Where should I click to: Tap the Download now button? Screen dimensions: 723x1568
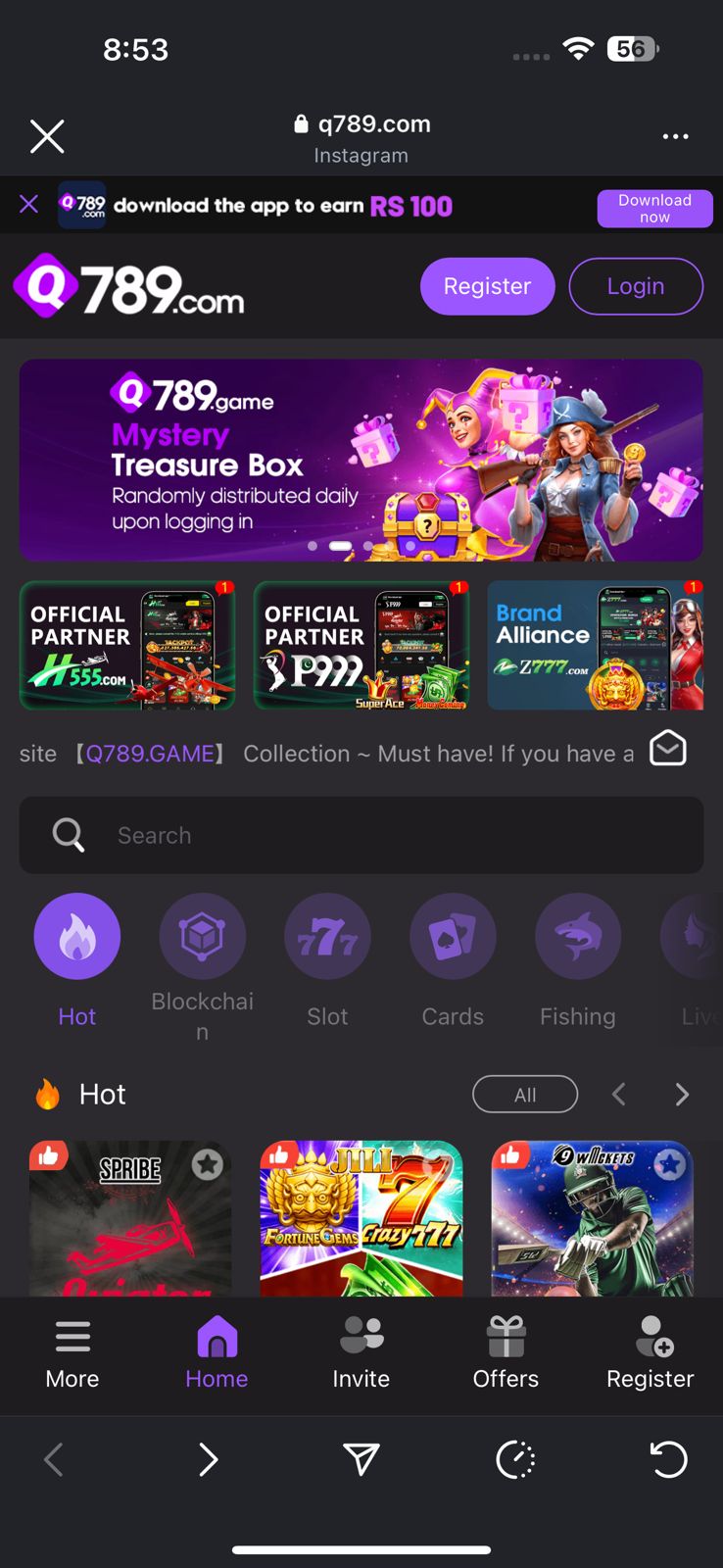654,208
